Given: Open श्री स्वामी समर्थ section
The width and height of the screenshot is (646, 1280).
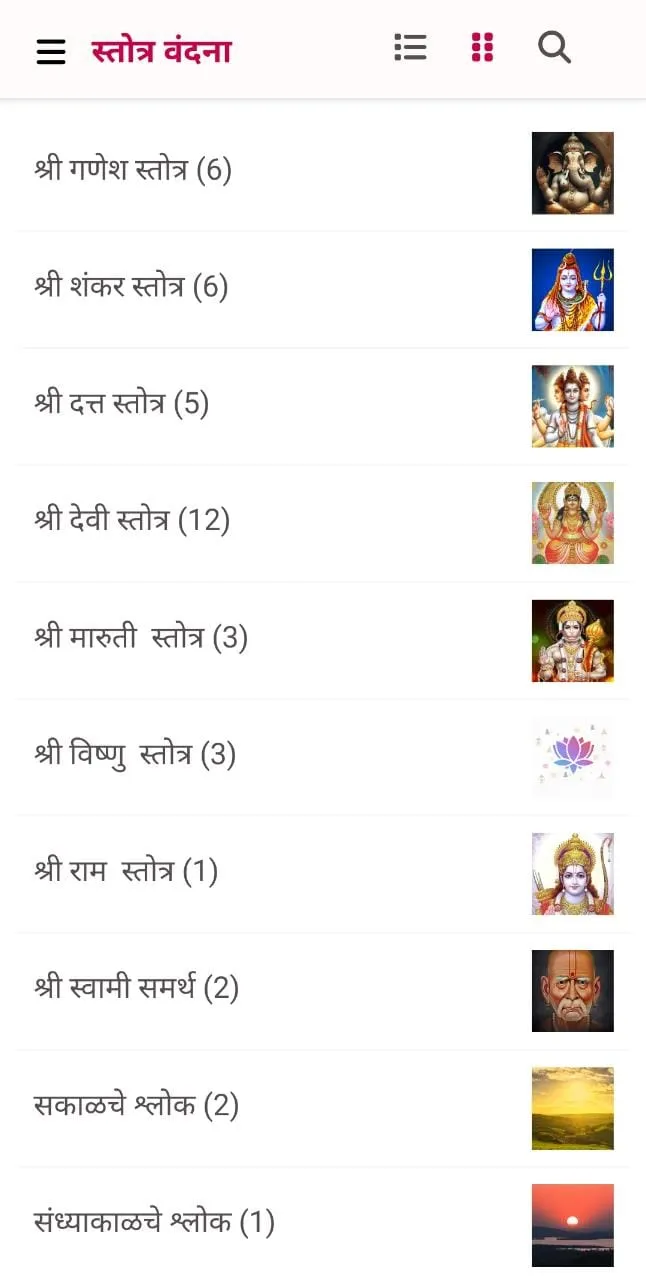Looking at the screenshot, I should click(x=323, y=992).
